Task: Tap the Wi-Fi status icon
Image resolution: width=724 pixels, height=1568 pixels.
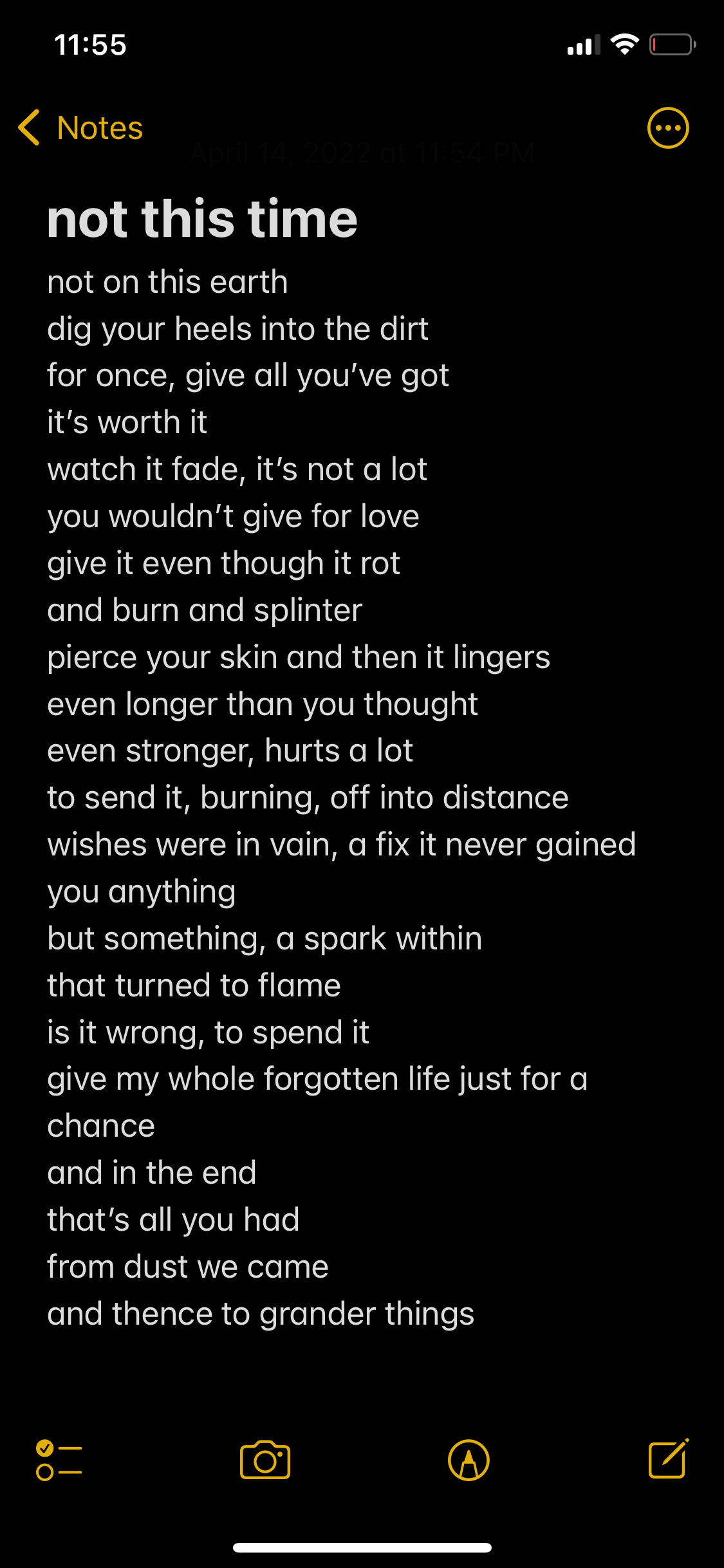Action: (x=622, y=44)
